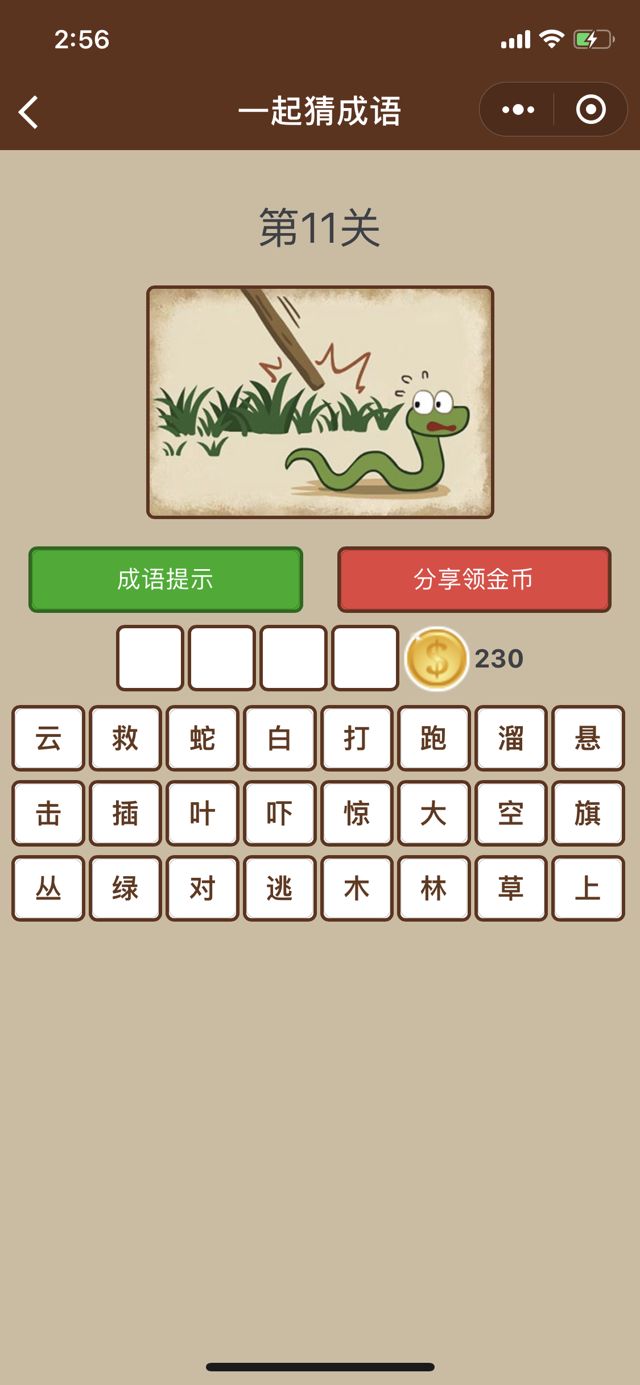Screen dimensions: 640x1385
Task: Pick the character 白
Action: [280, 738]
